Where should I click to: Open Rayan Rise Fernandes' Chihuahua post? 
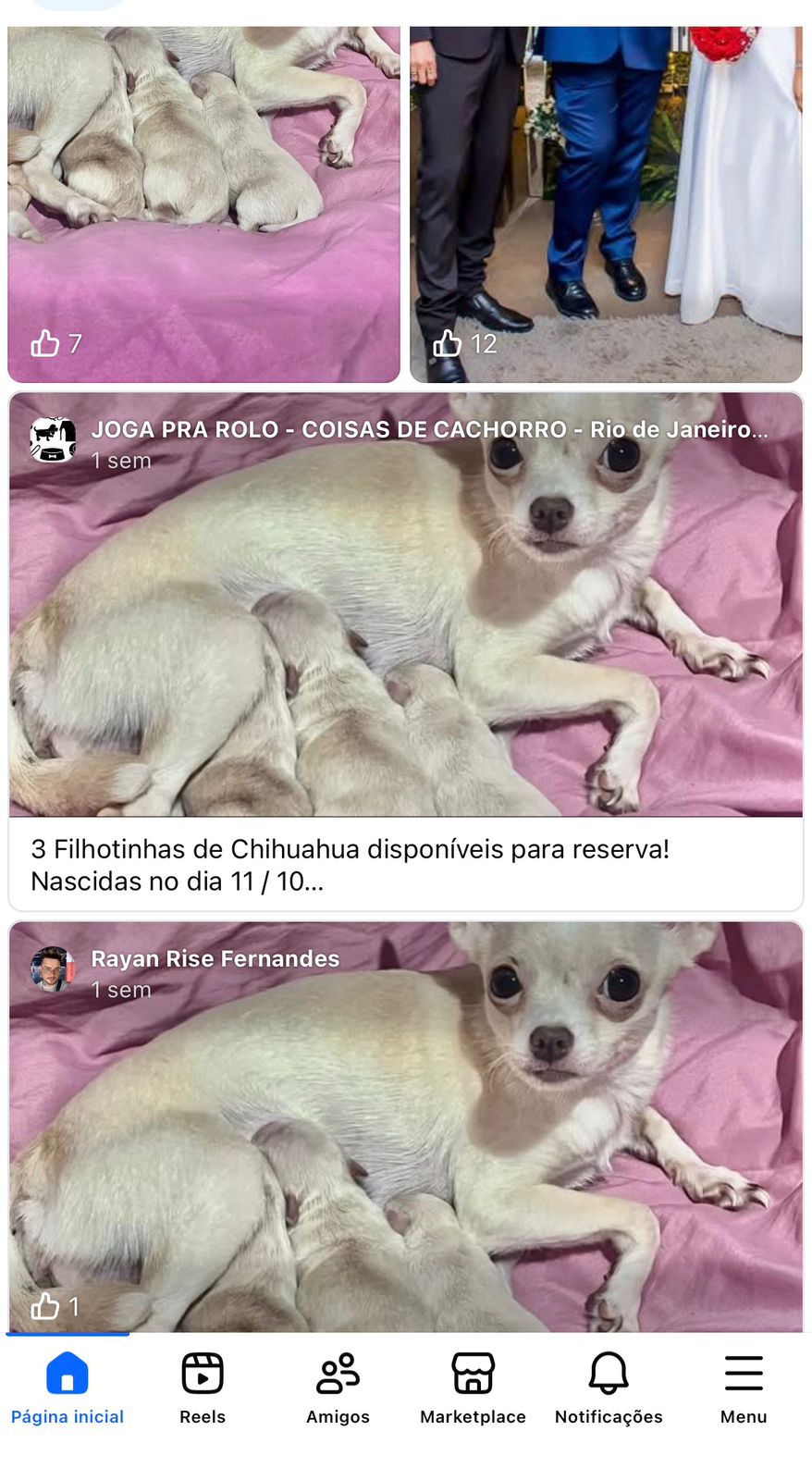click(x=405, y=1128)
